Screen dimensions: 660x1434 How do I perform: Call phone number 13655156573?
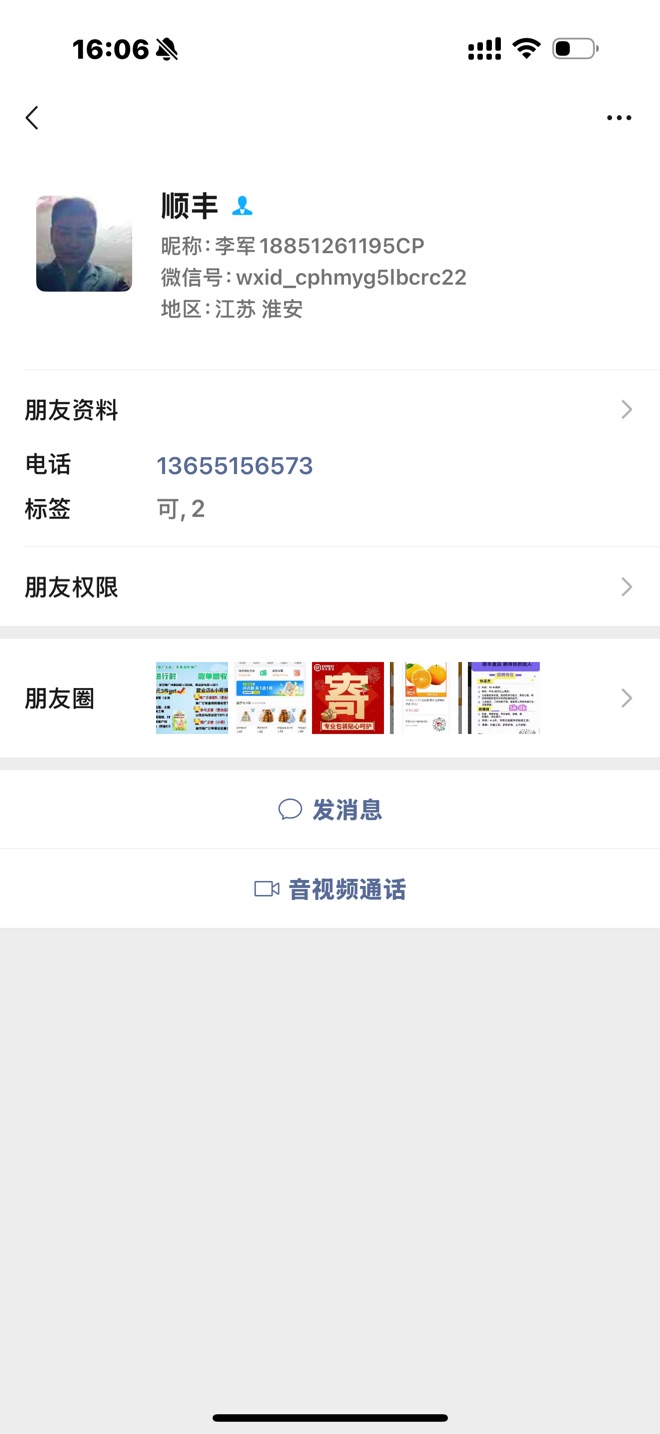[x=235, y=466]
